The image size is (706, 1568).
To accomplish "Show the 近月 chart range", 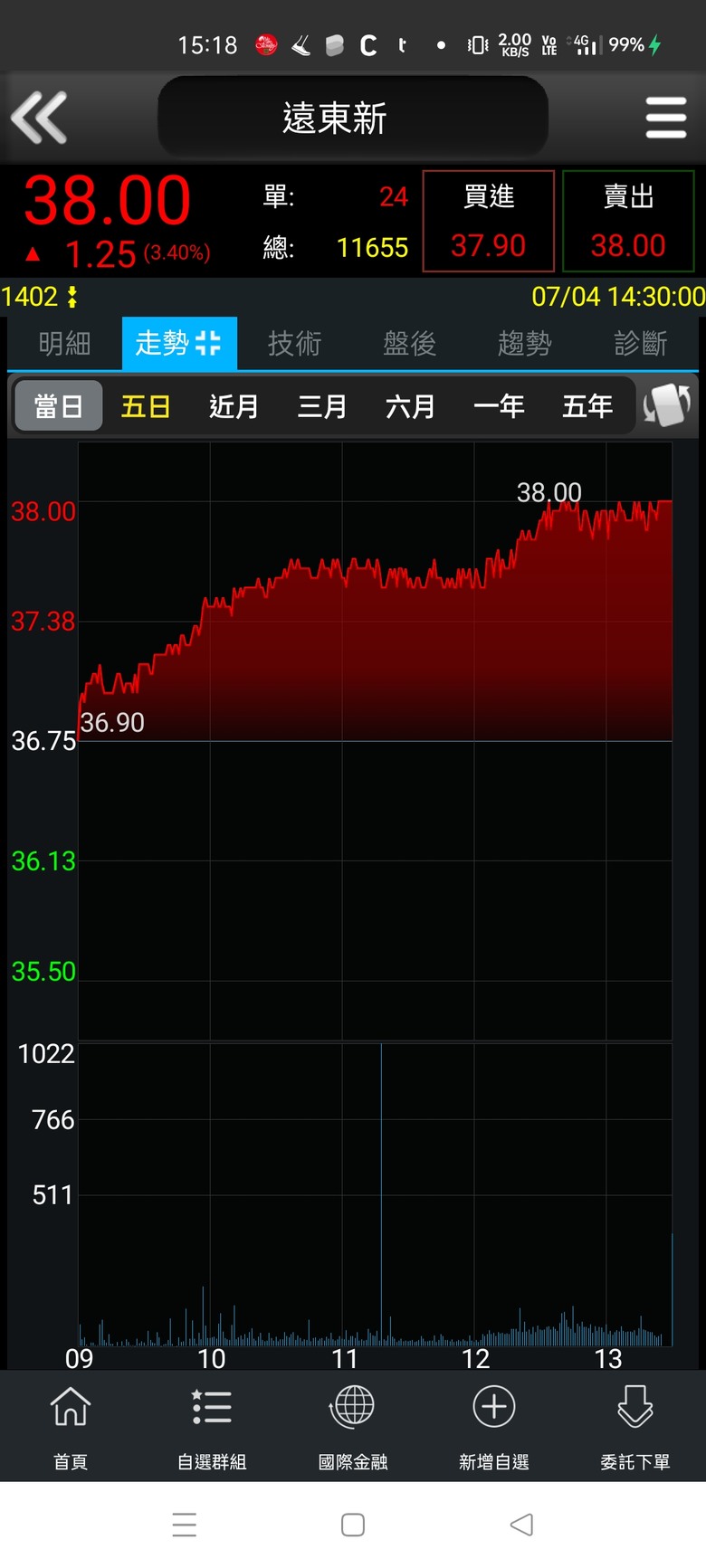I will pos(234,406).
